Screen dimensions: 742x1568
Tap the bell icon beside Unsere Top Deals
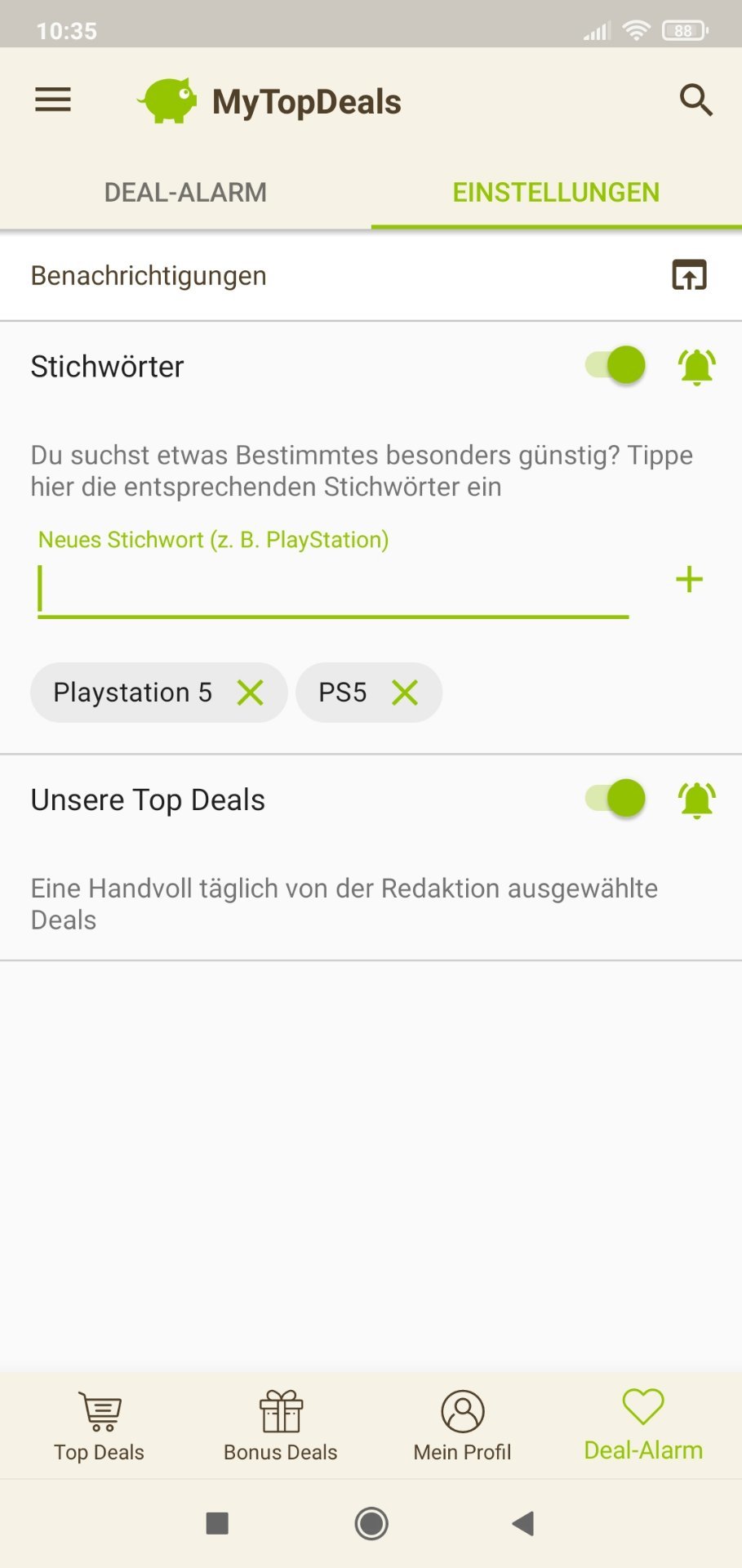click(696, 800)
